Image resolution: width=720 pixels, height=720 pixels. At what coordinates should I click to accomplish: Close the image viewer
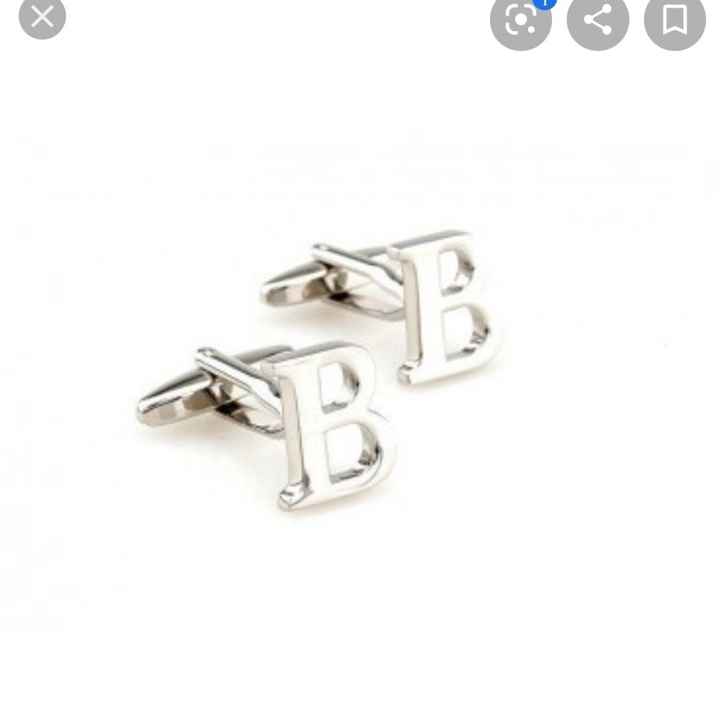[x=42, y=16]
